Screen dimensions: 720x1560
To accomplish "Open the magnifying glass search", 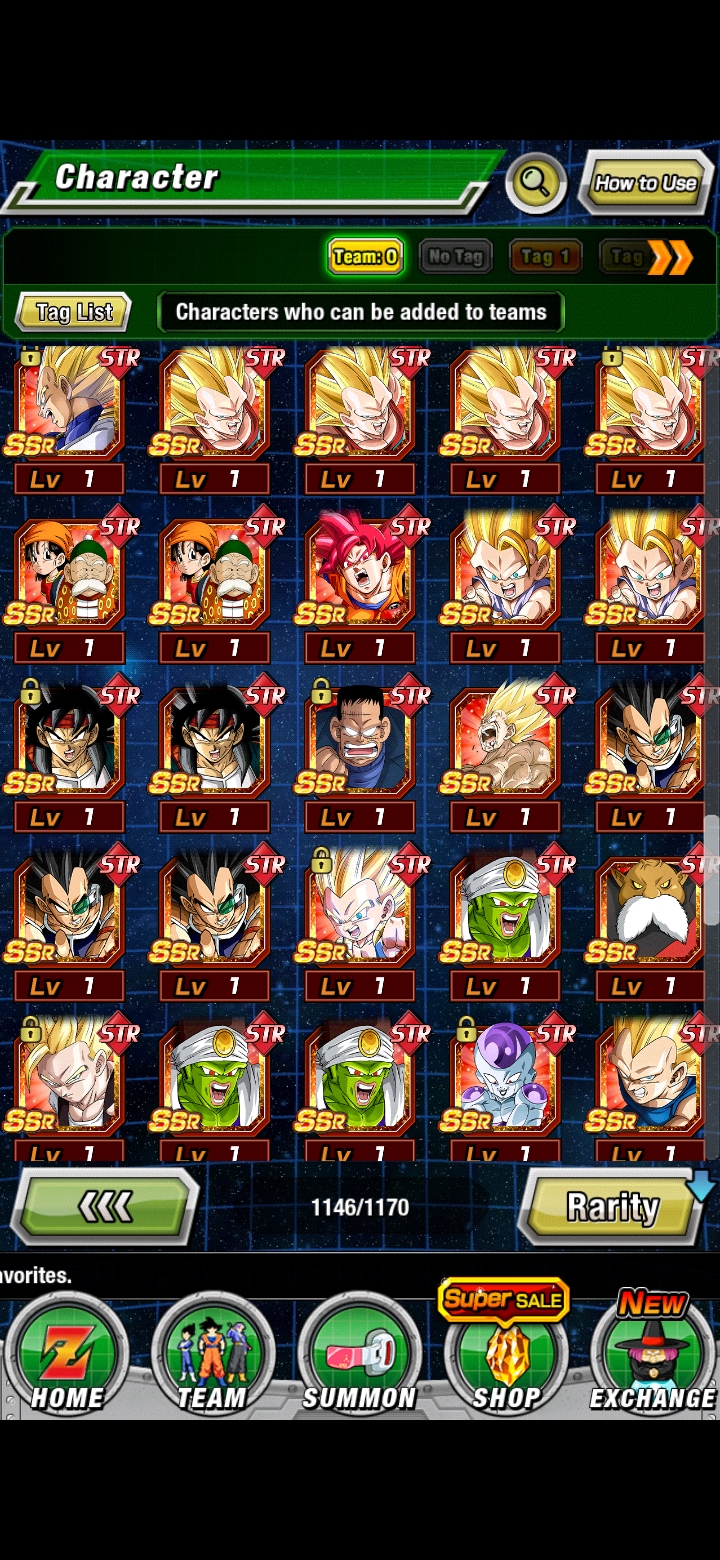I will 536,182.
